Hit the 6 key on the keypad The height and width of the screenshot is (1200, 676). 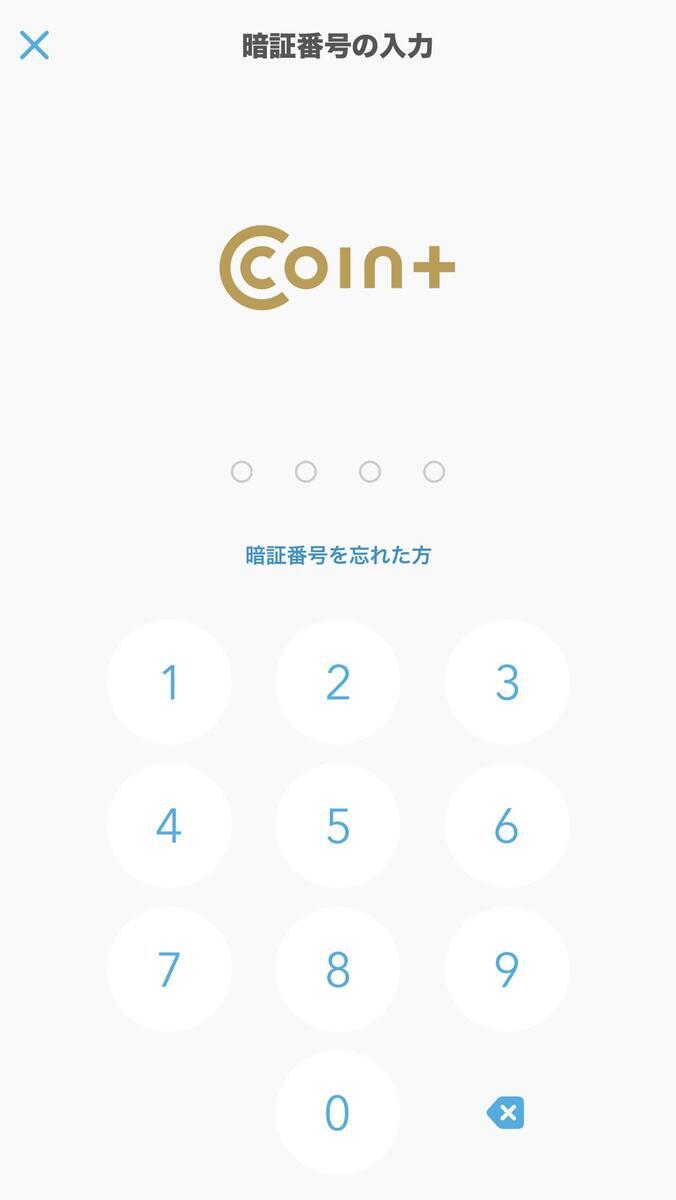(507, 826)
